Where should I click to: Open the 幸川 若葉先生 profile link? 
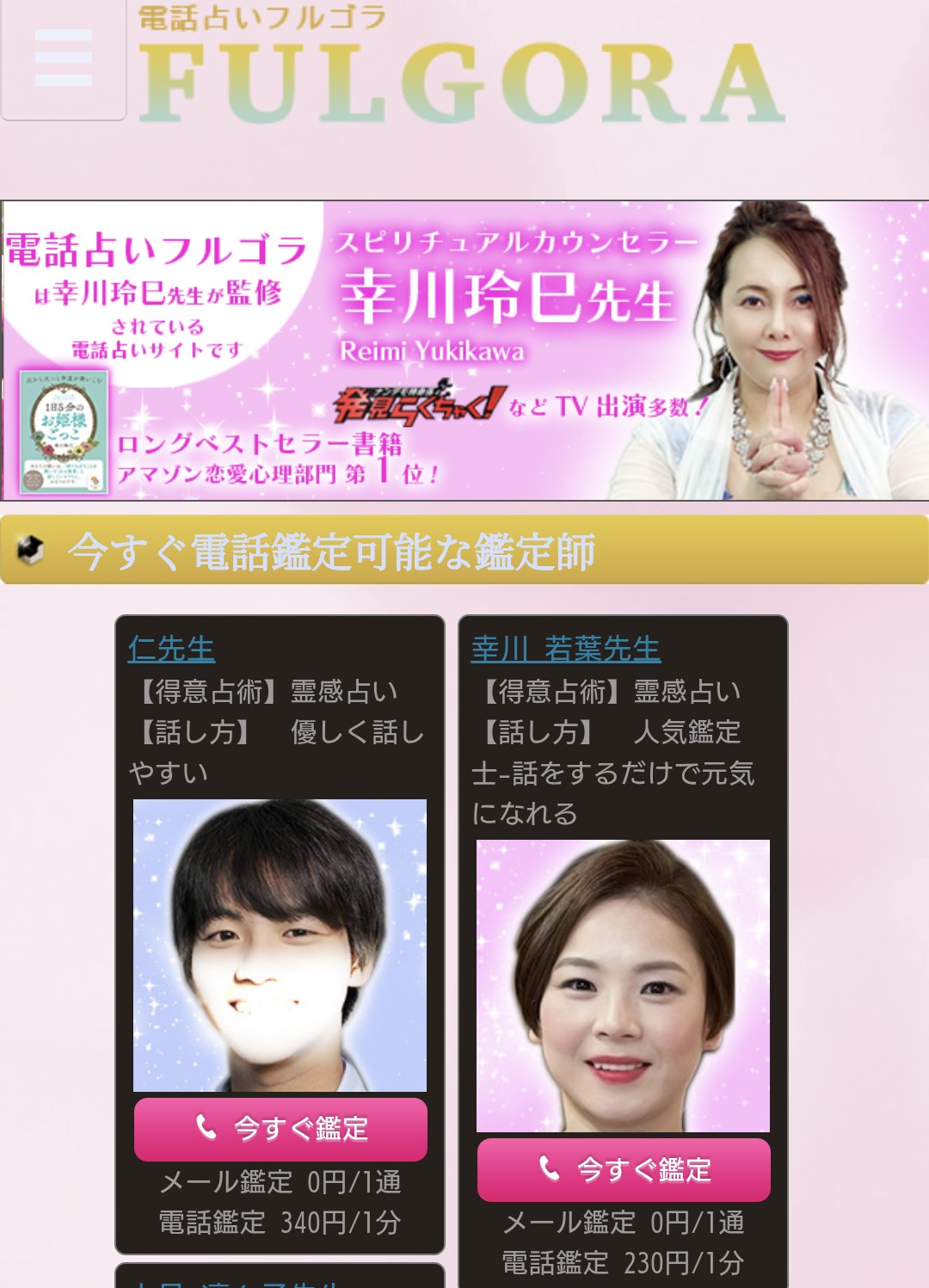click(x=565, y=649)
